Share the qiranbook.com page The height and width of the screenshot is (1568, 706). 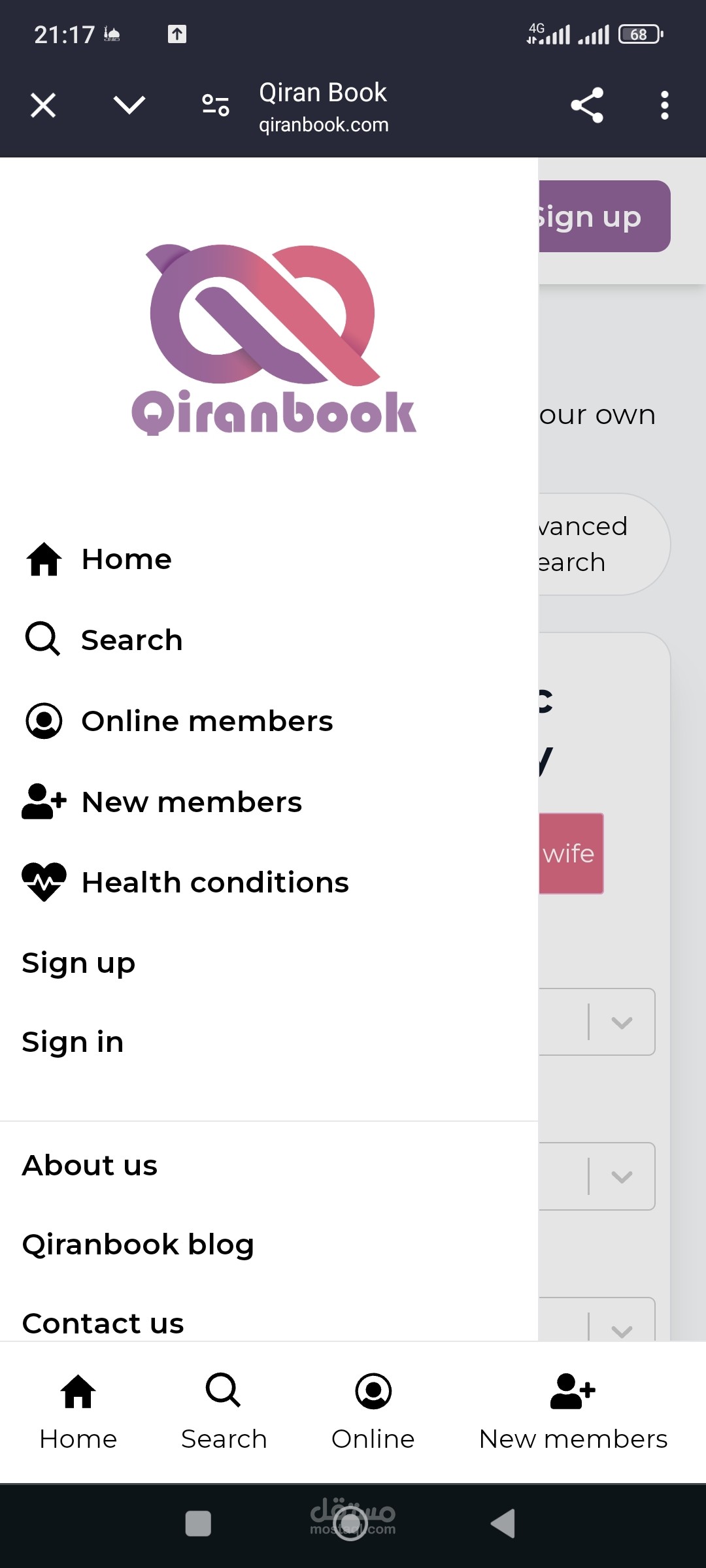[x=587, y=105]
